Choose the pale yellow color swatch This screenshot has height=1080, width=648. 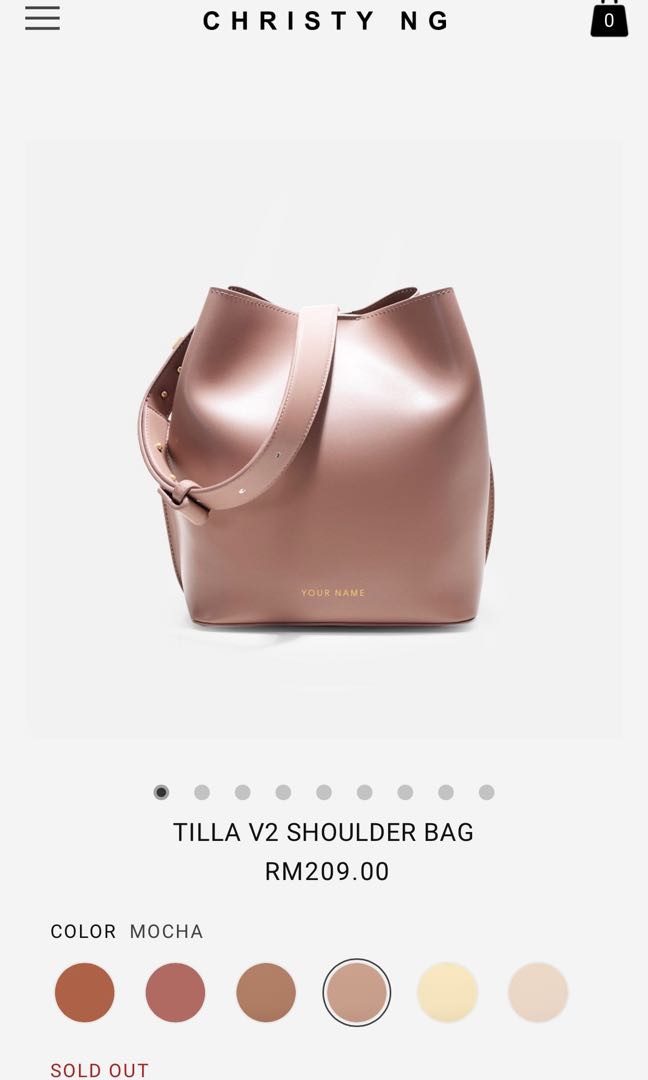tap(447, 993)
